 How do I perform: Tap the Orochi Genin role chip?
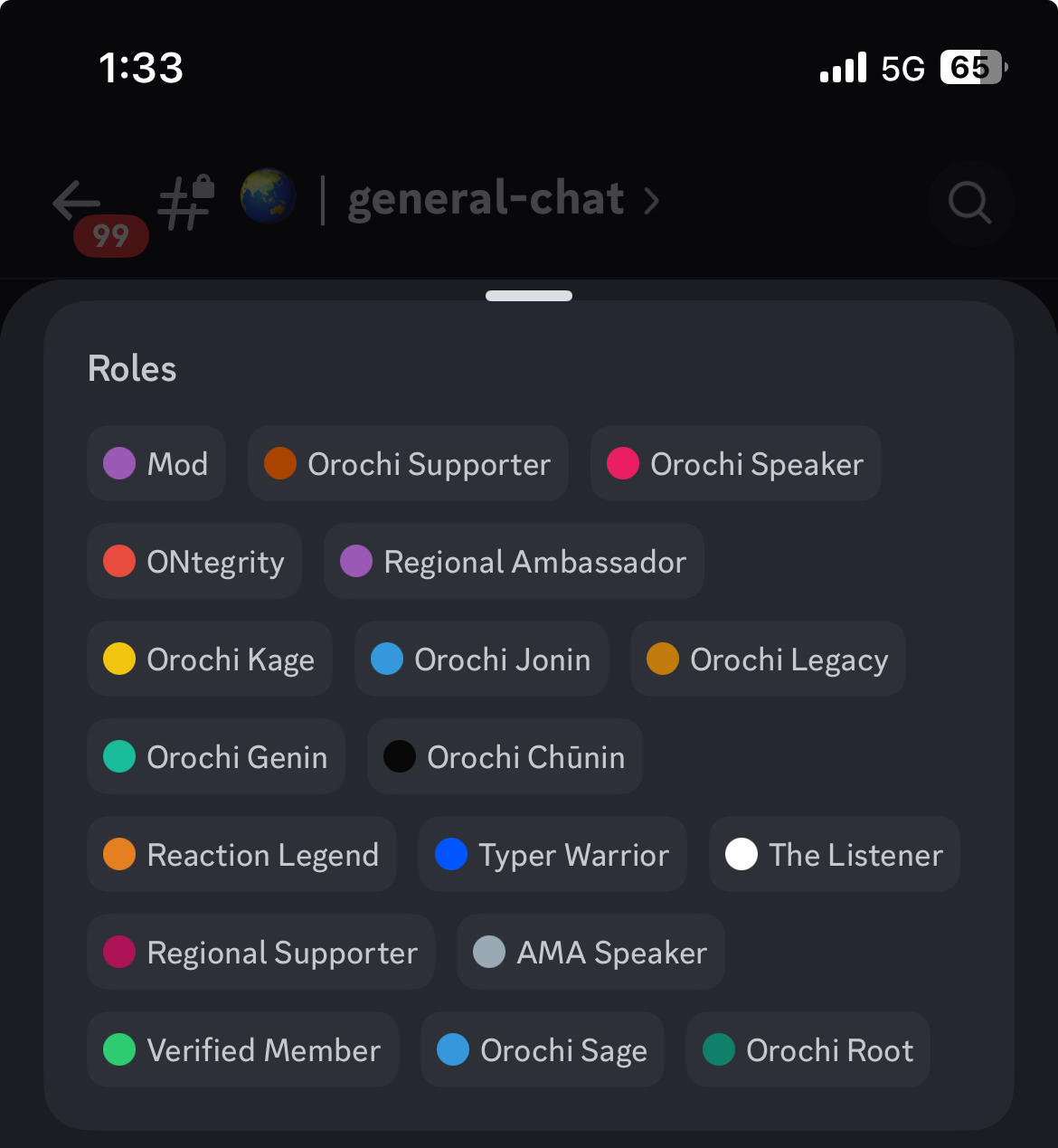(216, 756)
